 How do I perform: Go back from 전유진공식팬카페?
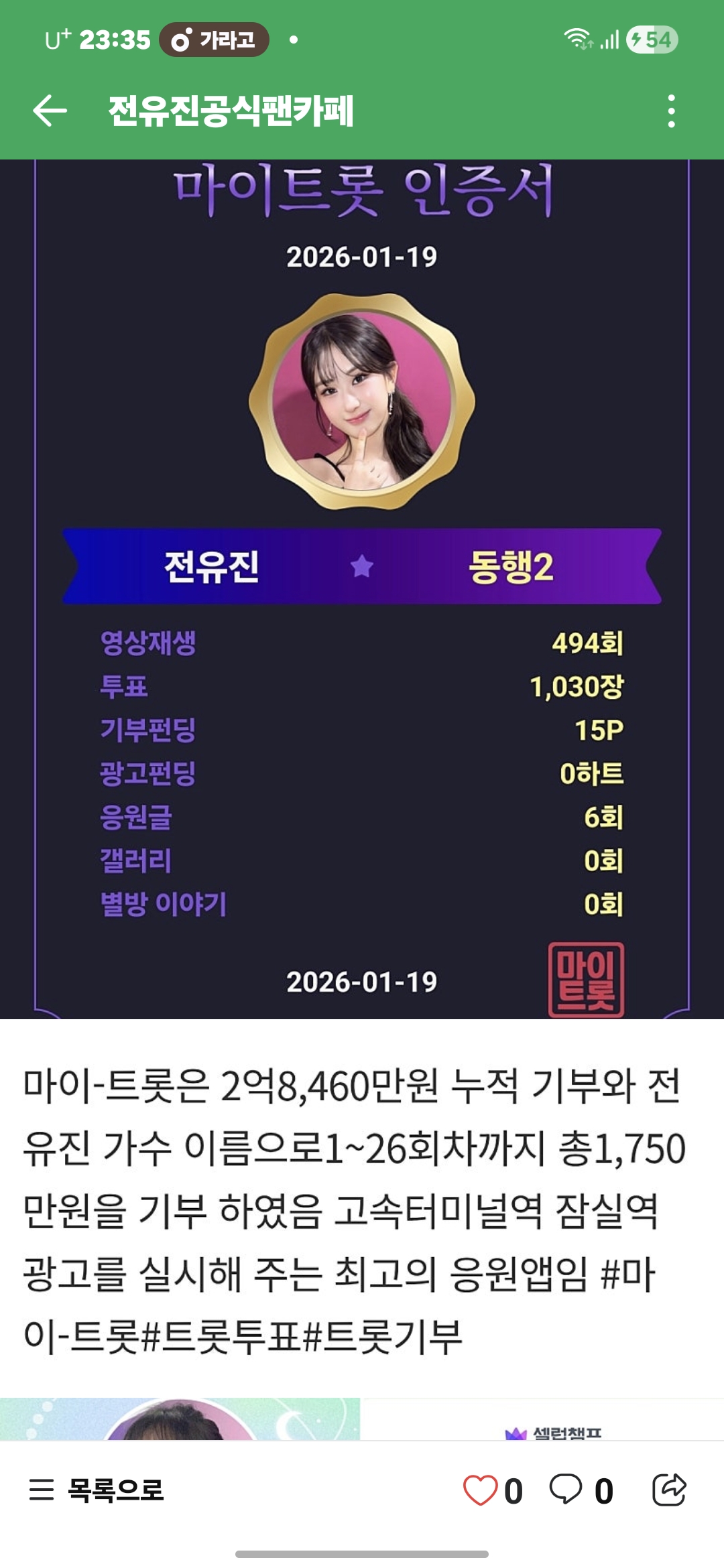(x=50, y=111)
